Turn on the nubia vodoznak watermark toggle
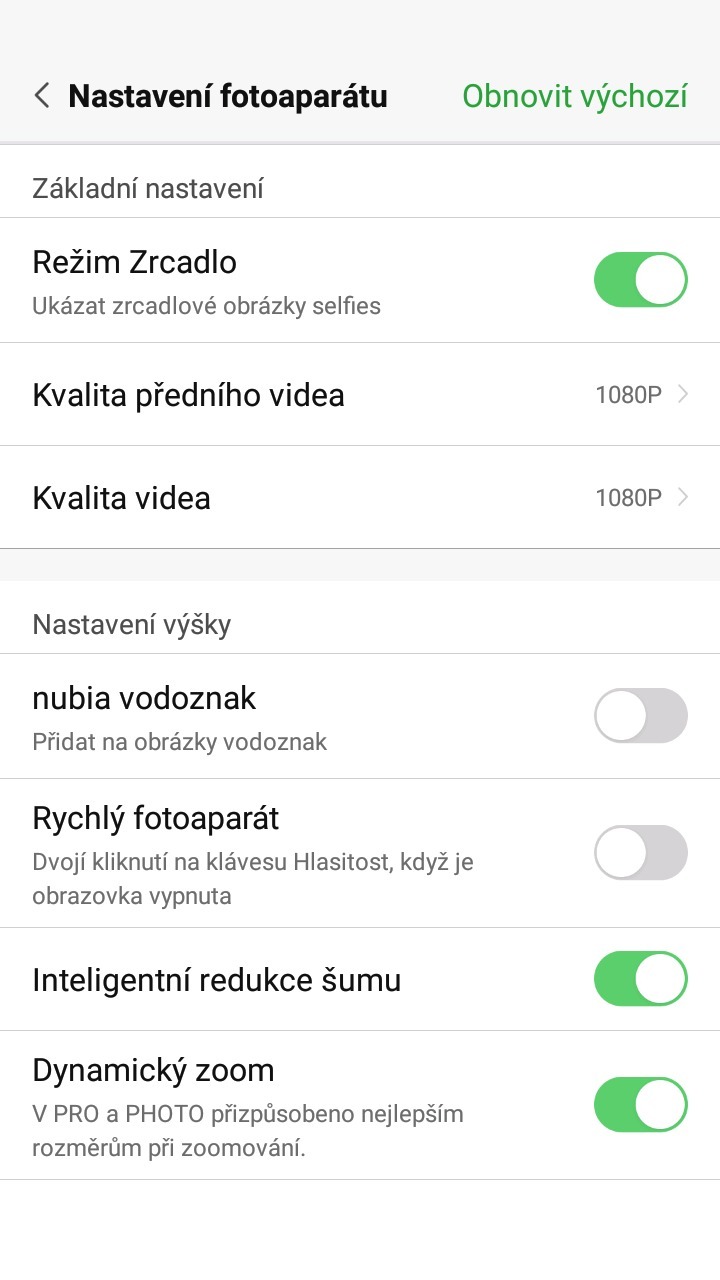The image size is (720, 1280). pos(640,716)
